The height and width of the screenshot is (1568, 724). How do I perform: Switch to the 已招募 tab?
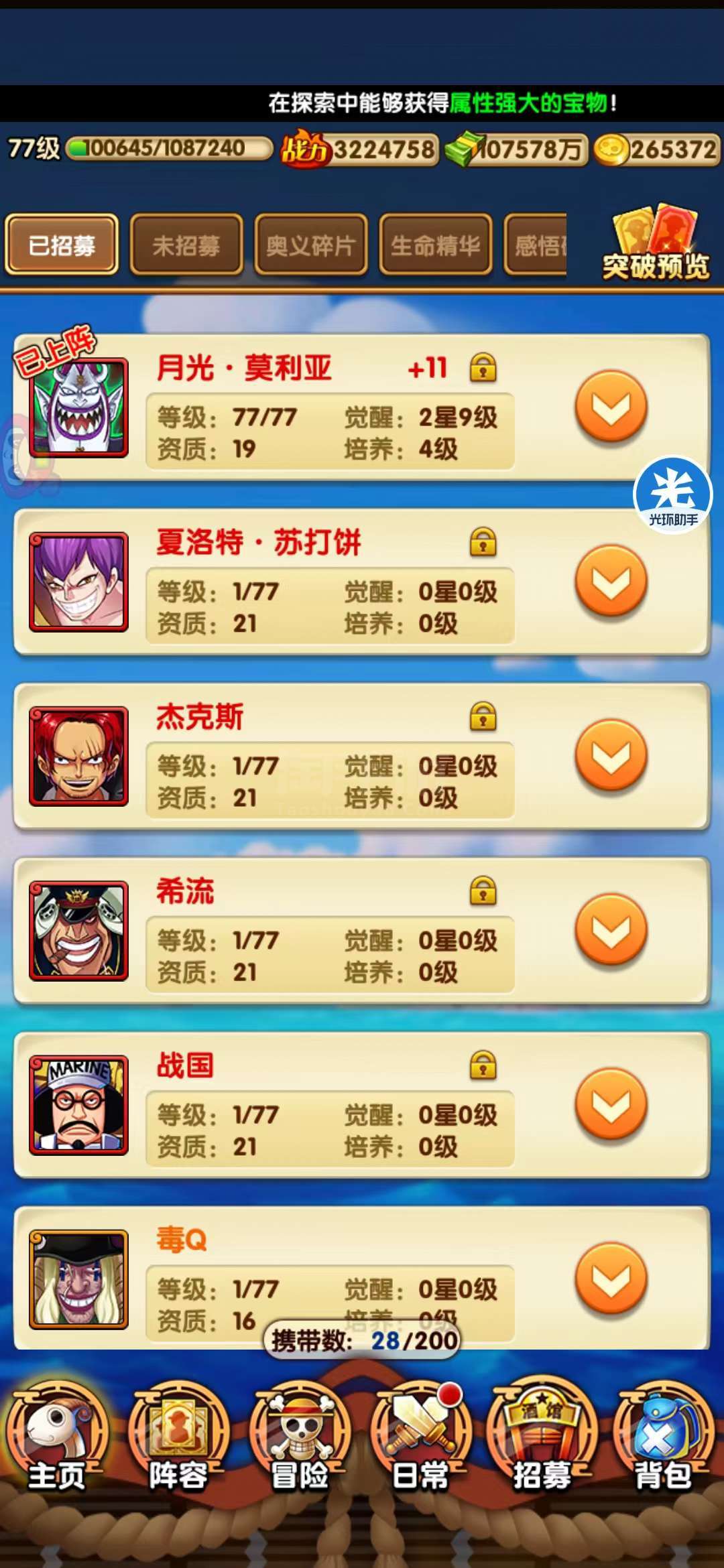62,245
